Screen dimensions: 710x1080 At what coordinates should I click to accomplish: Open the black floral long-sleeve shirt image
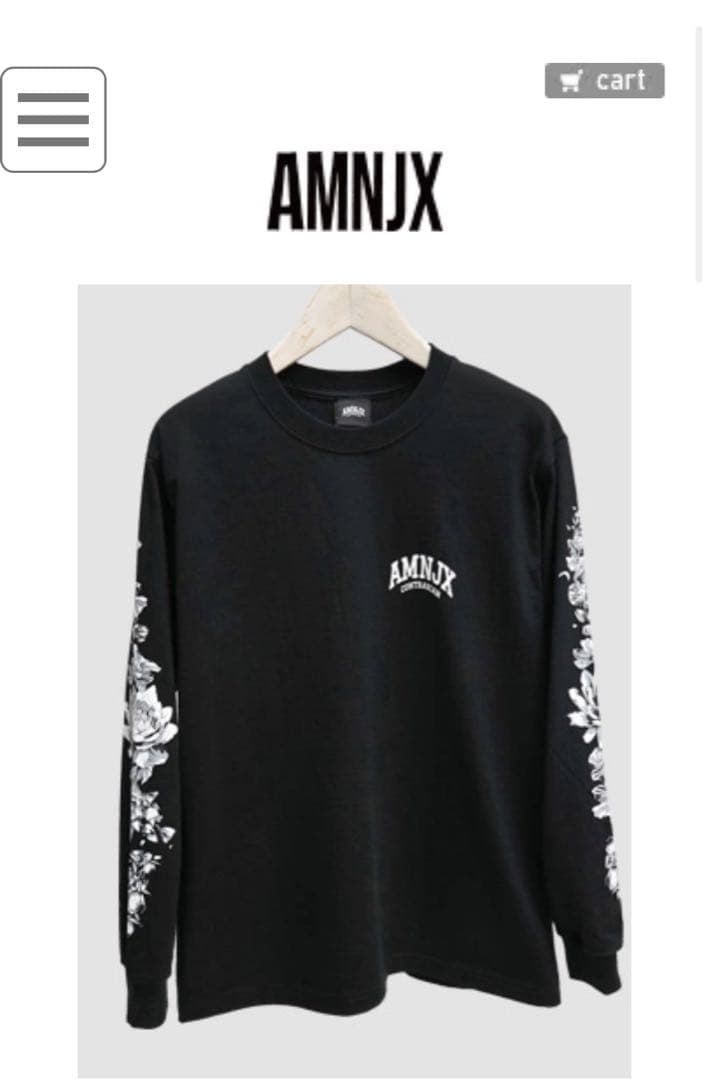click(354, 680)
